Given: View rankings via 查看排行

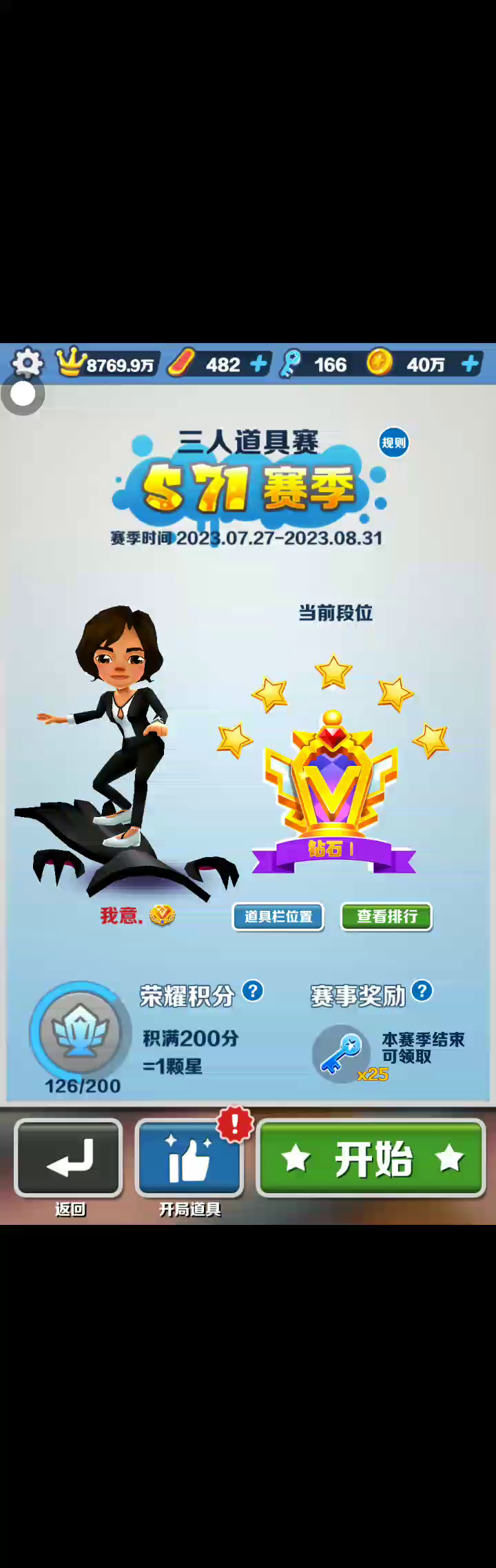Looking at the screenshot, I should point(386,917).
